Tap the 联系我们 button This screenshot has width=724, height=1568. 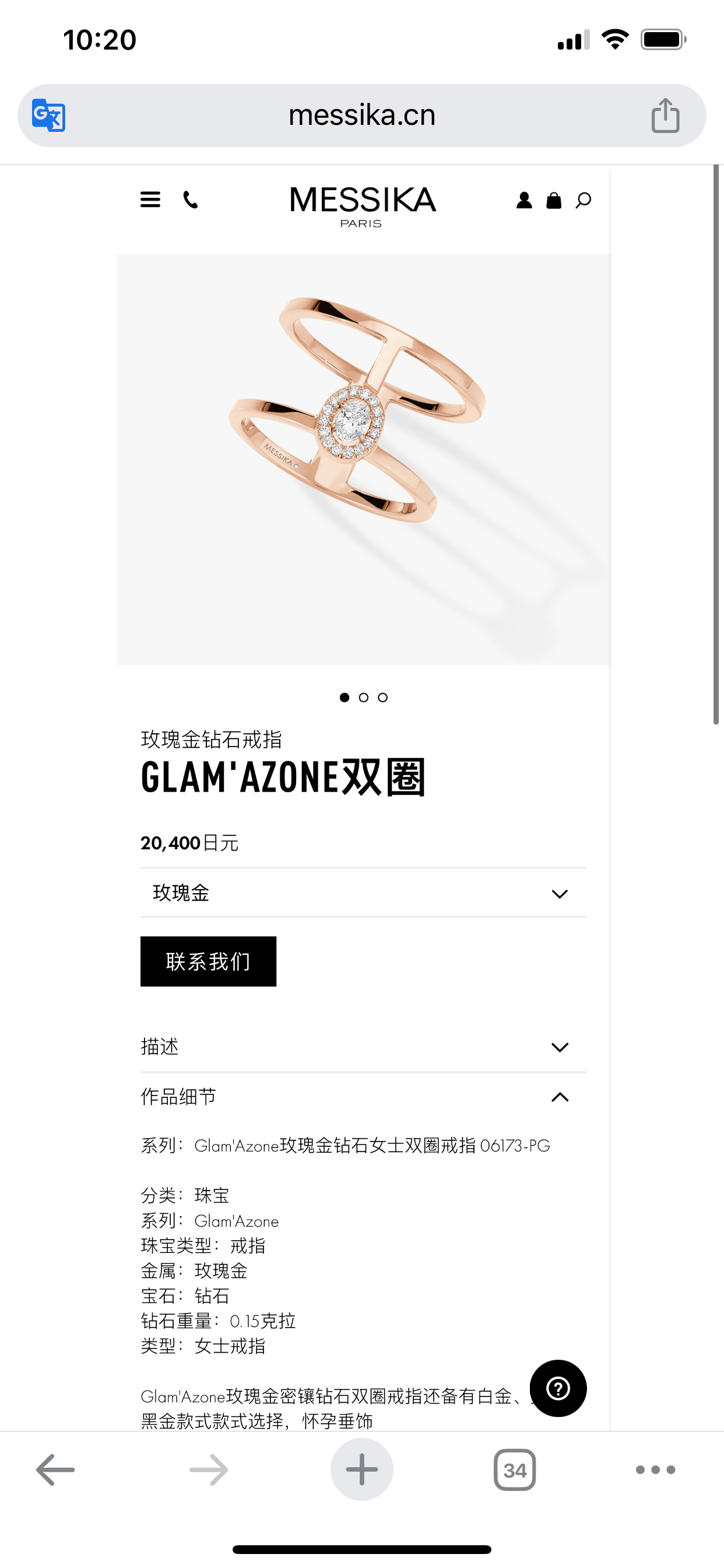tap(208, 961)
